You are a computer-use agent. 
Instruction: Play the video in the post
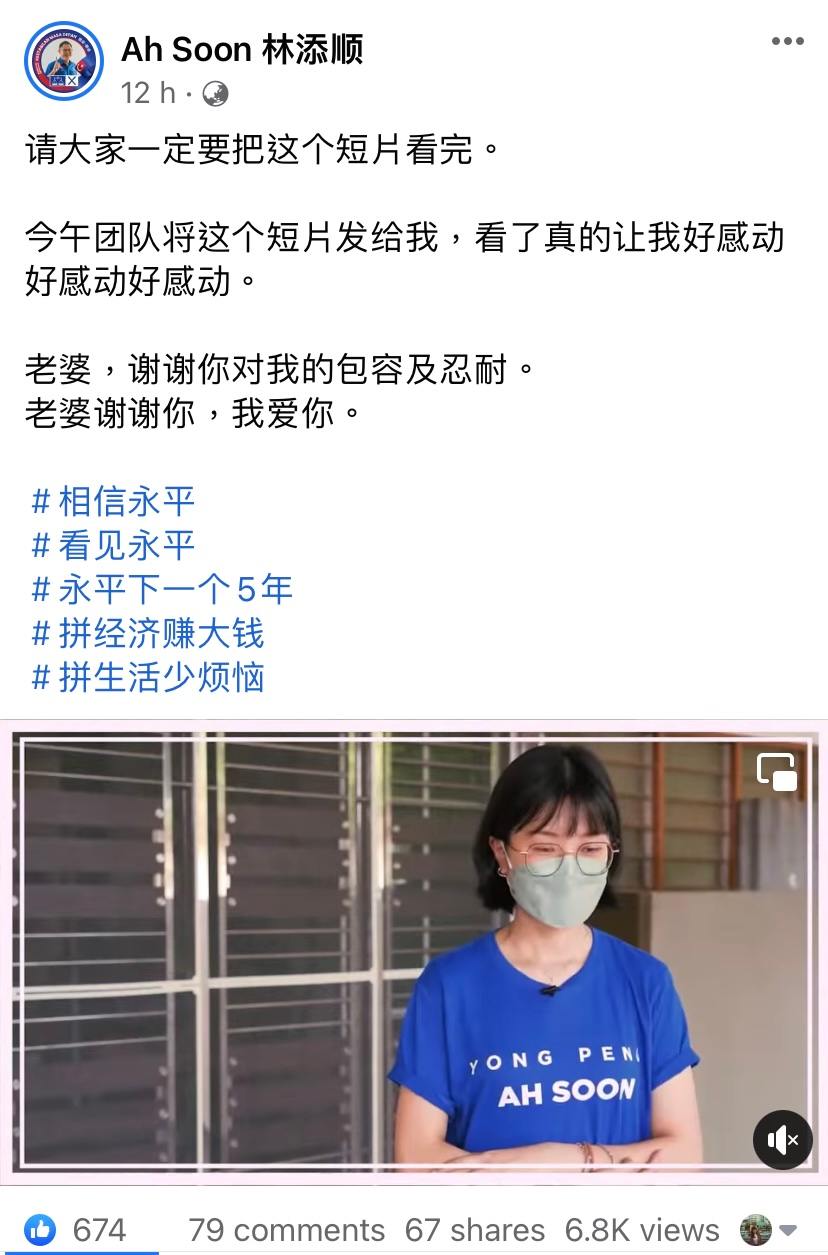[414, 950]
